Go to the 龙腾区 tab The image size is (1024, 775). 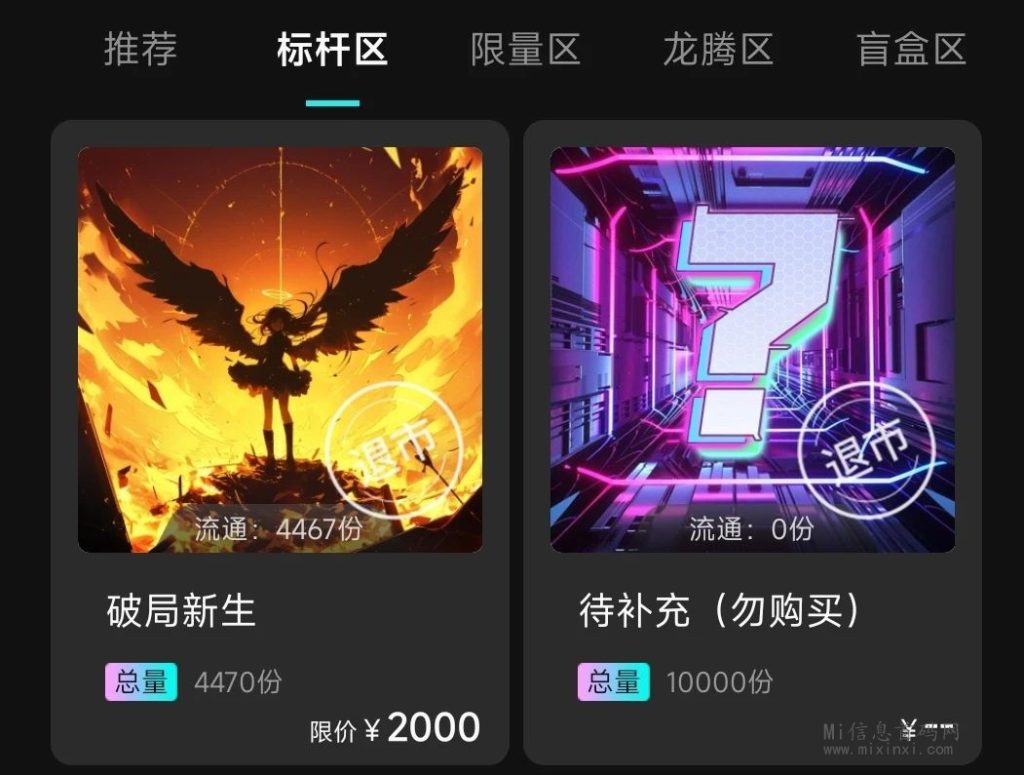tap(718, 50)
